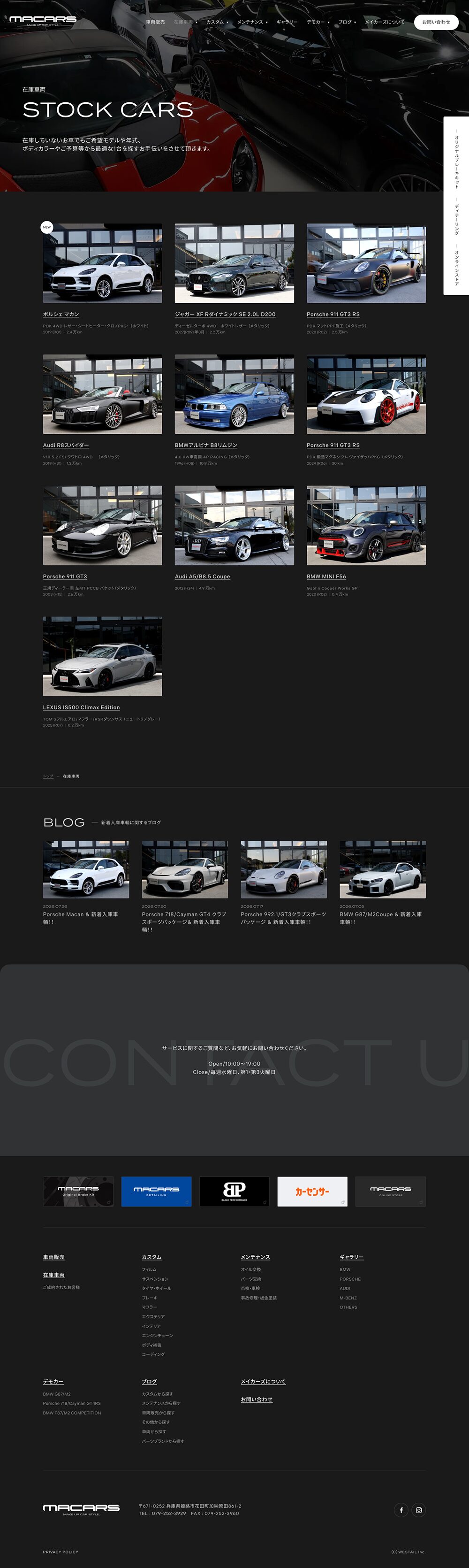
Task: Open the Instagram icon in footer
Action: [418, 1510]
